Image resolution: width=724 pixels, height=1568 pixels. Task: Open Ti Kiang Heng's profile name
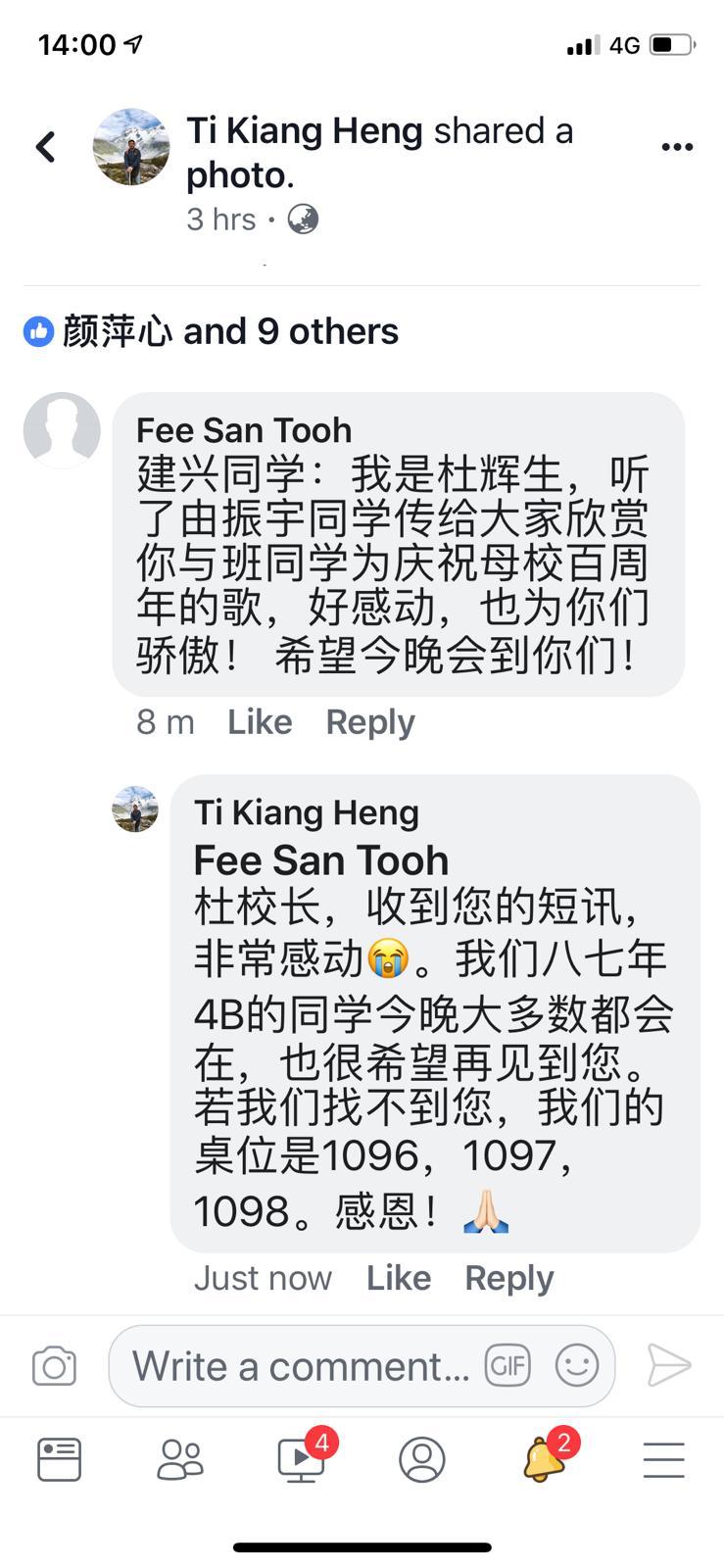(x=304, y=130)
